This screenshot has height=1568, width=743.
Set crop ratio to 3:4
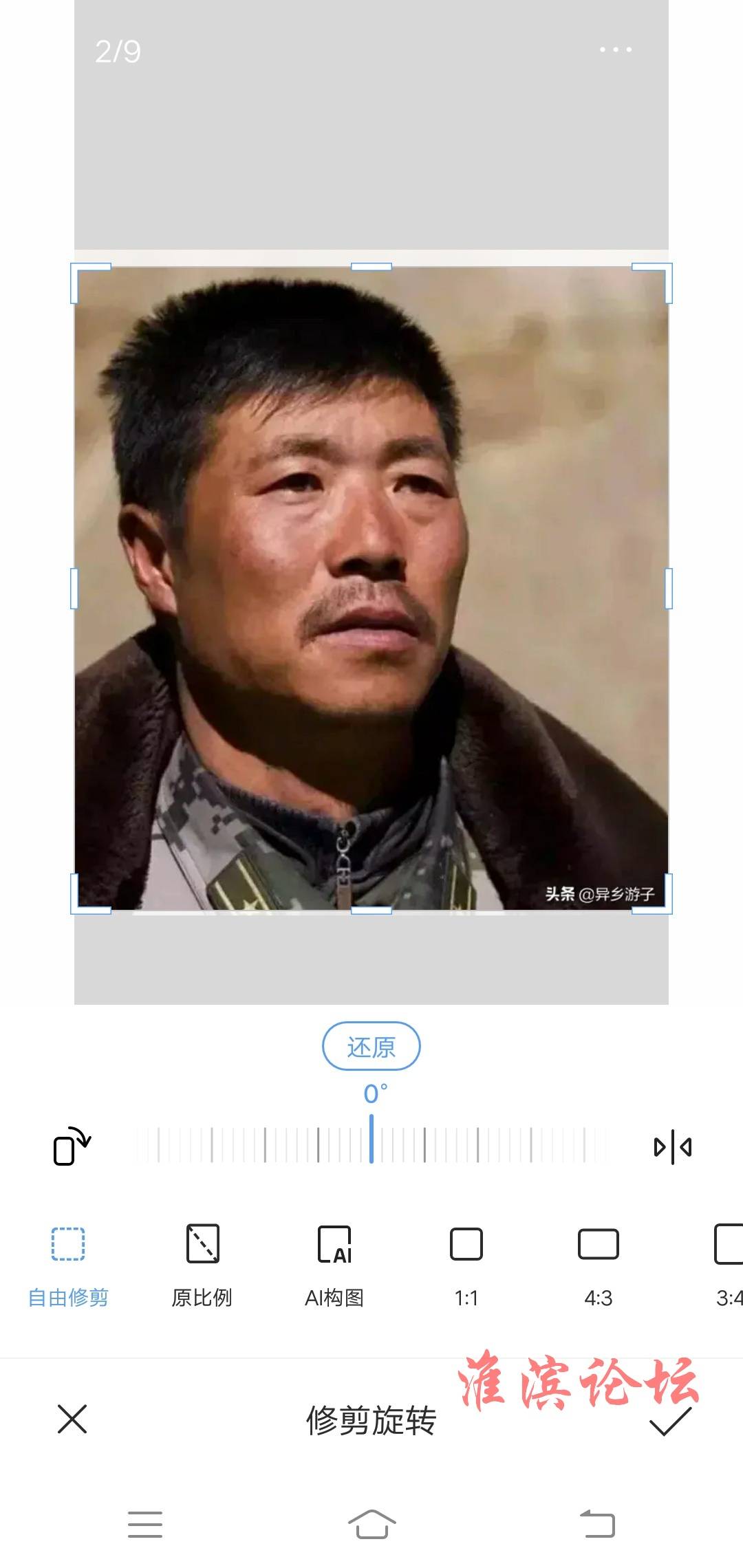729,1266
